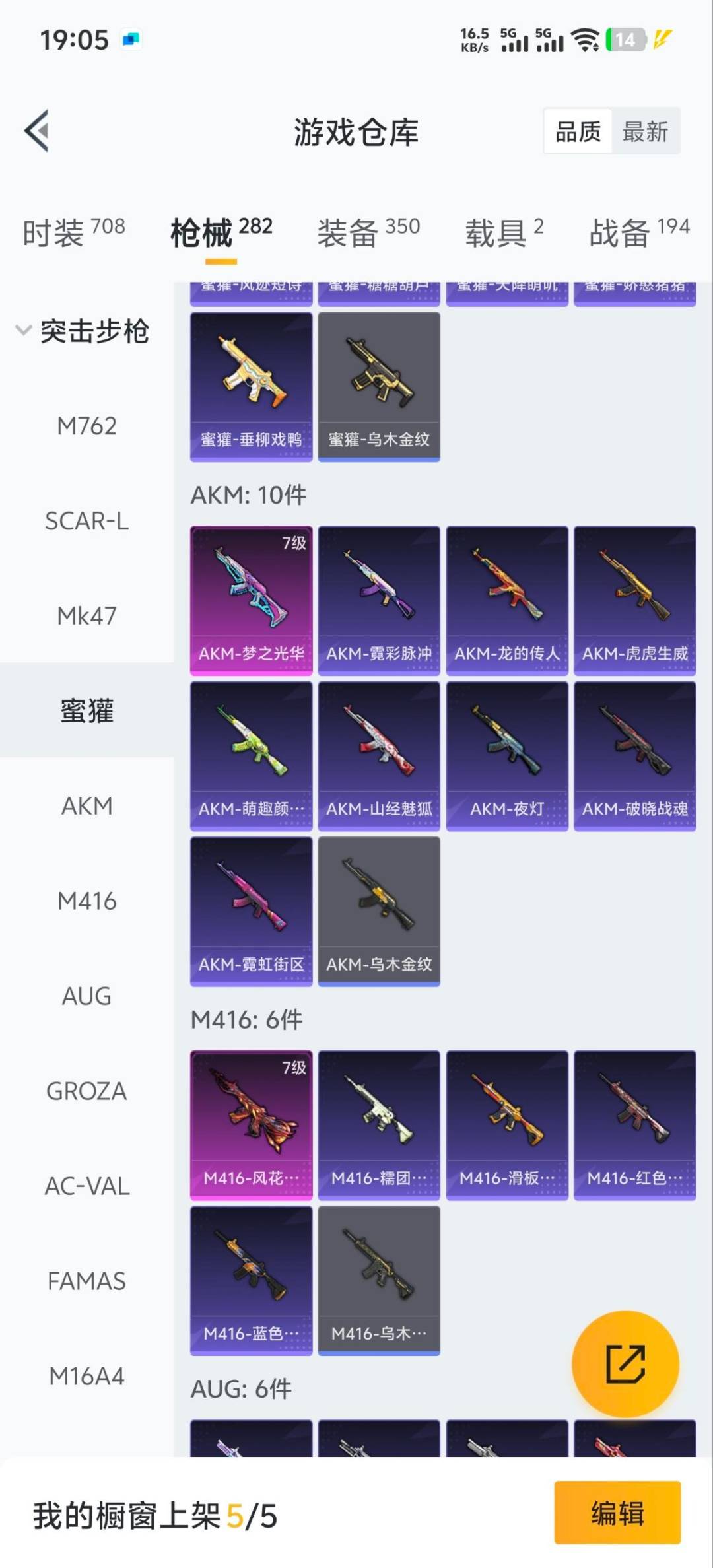Select GROZA in the weapon list
The image size is (713, 1568).
[x=86, y=1091]
